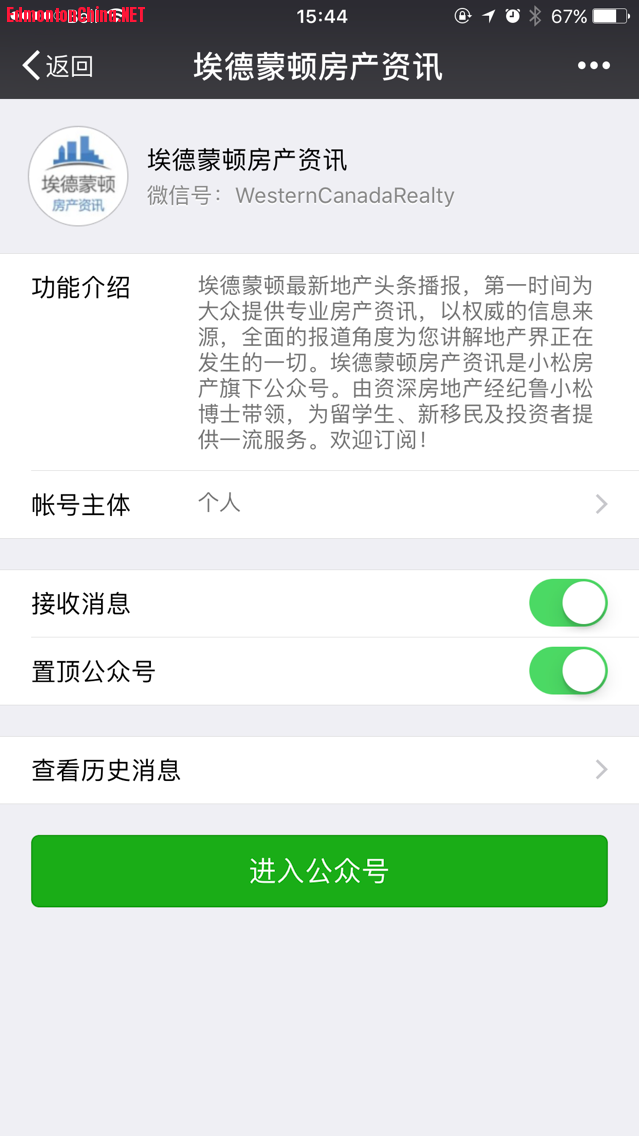Go back with the 返回 button
The image size is (639, 1136).
tap(58, 66)
